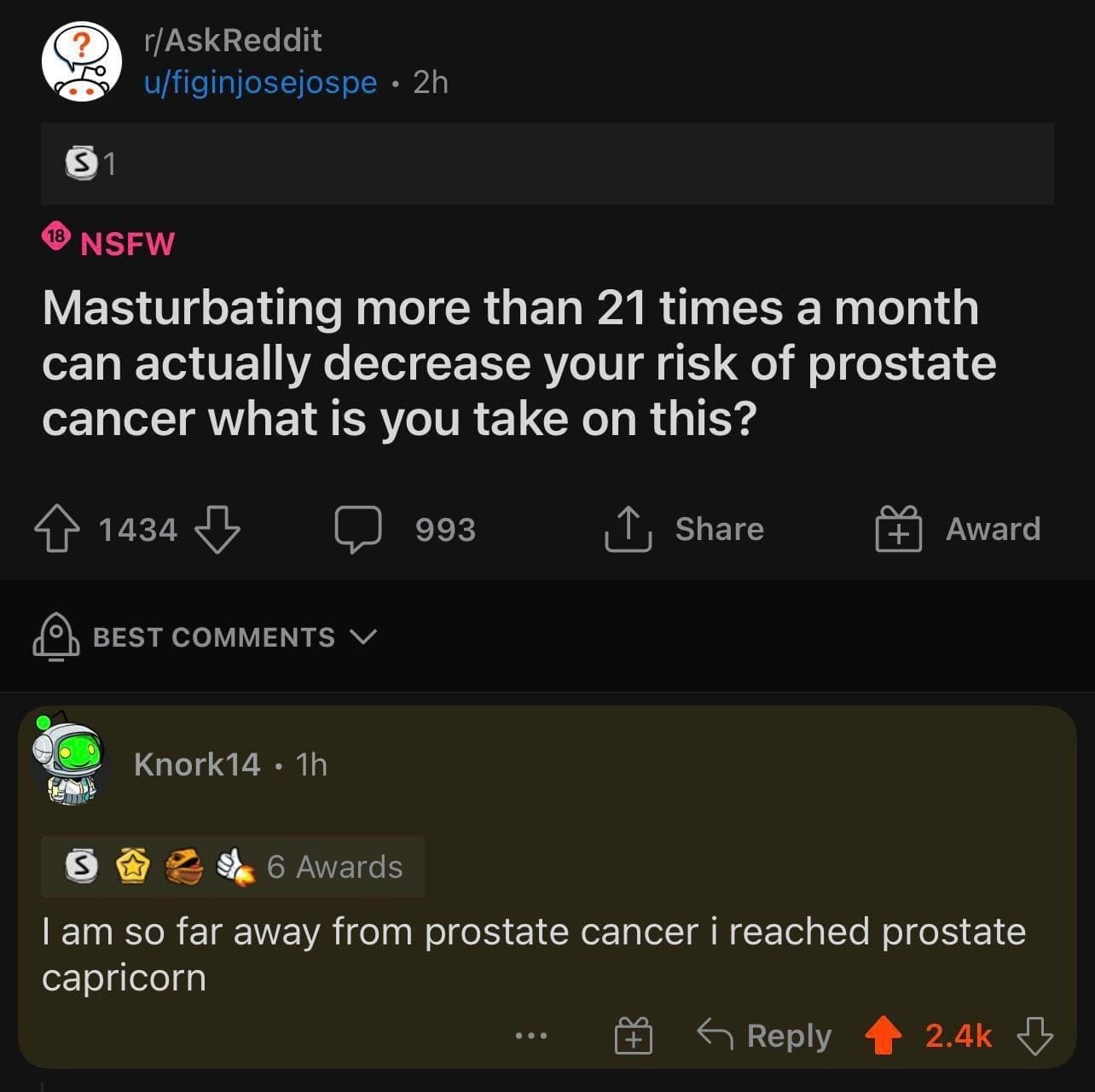Viewport: 1095px width, 1092px height.
Task: Upvote the post
Action: click(56, 529)
